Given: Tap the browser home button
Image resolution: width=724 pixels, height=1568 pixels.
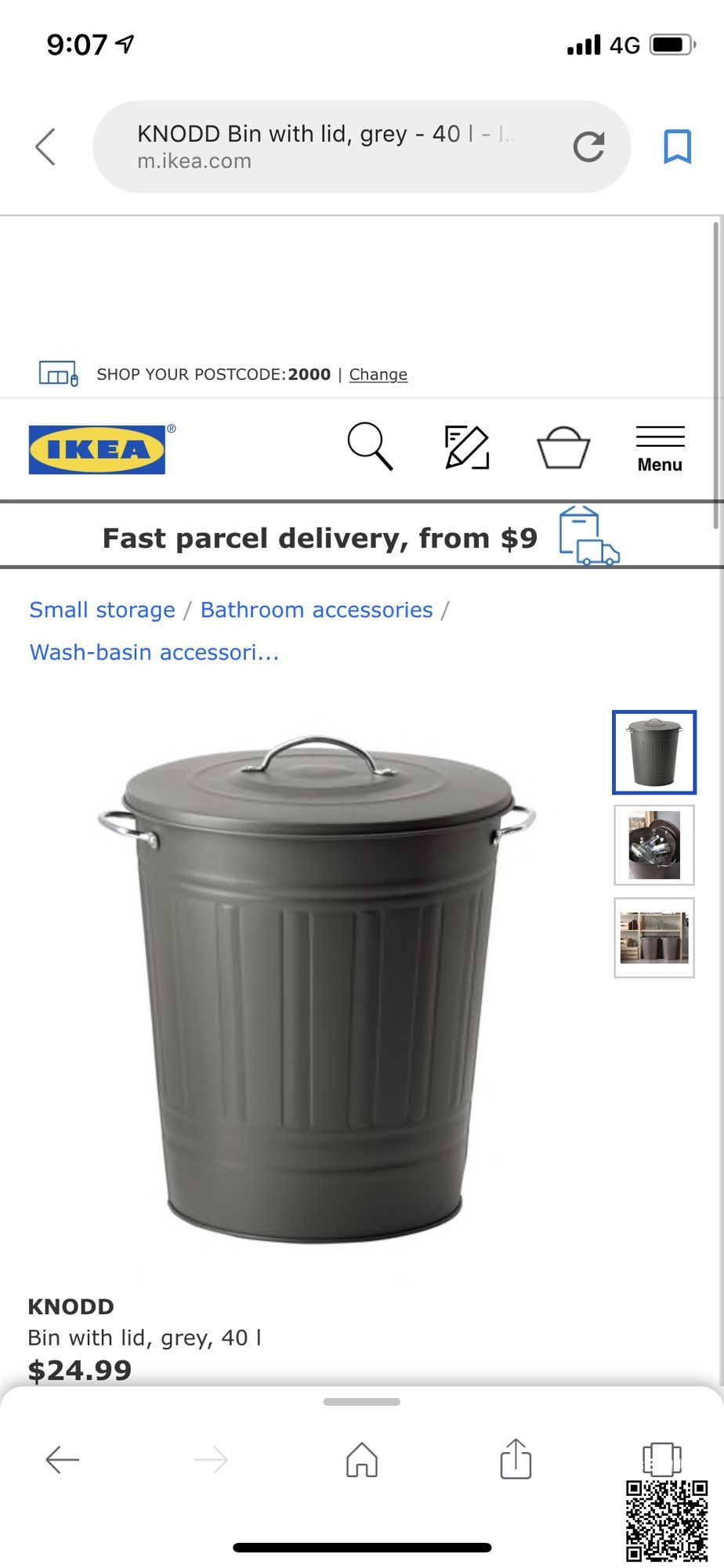Looking at the screenshot, I should tap(361, 1460).
